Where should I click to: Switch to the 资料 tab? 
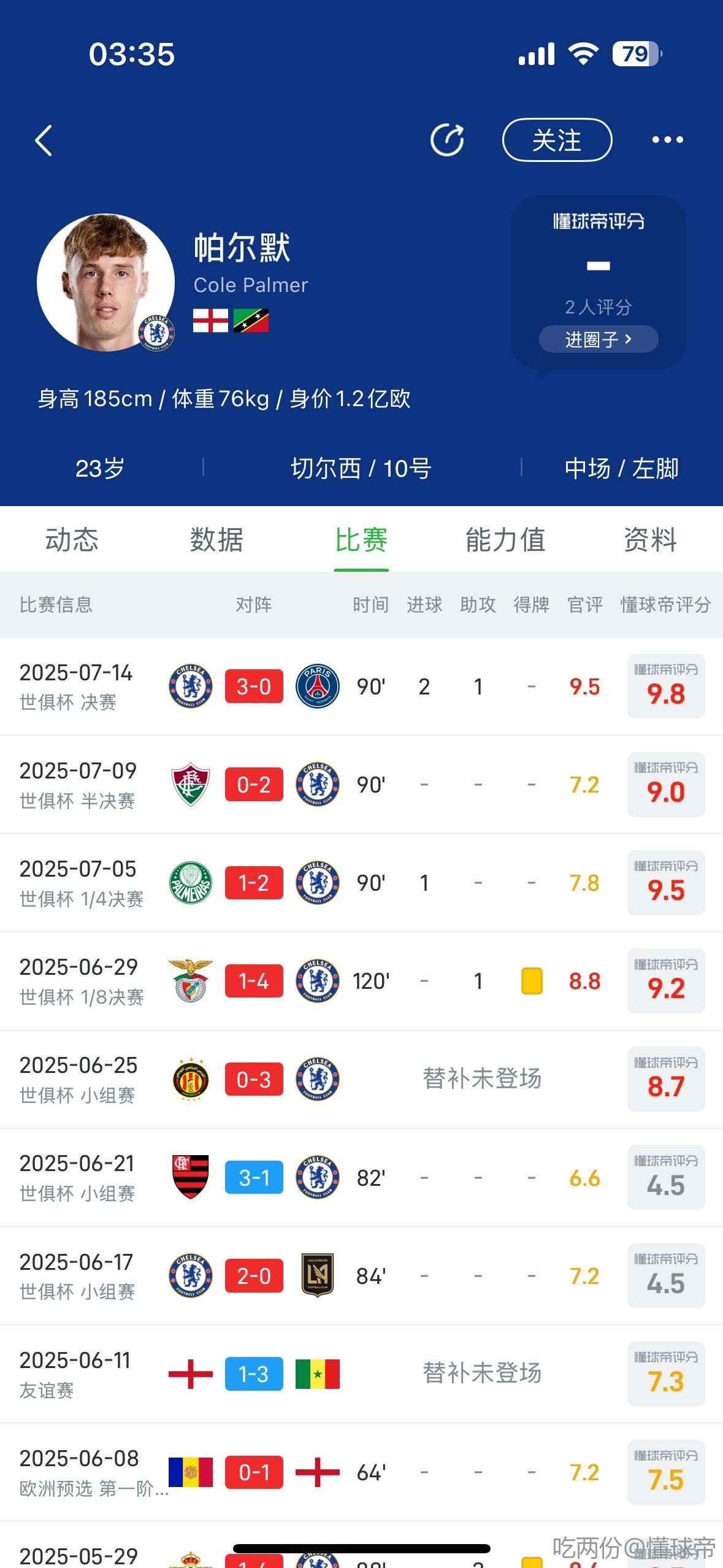[x=650, y=540]
